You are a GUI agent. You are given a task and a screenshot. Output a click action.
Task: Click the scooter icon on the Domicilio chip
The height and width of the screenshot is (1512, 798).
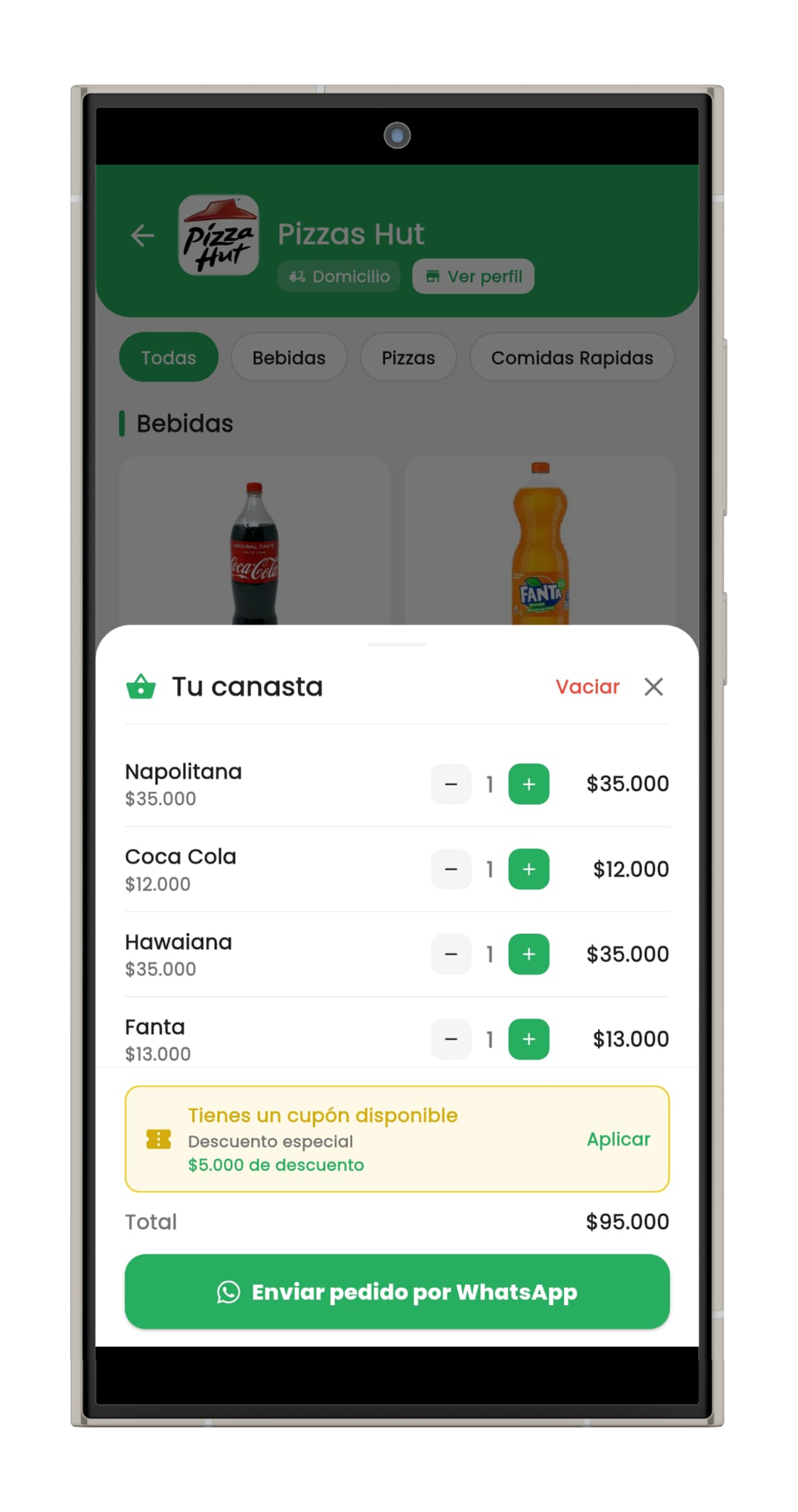[297, 277]
